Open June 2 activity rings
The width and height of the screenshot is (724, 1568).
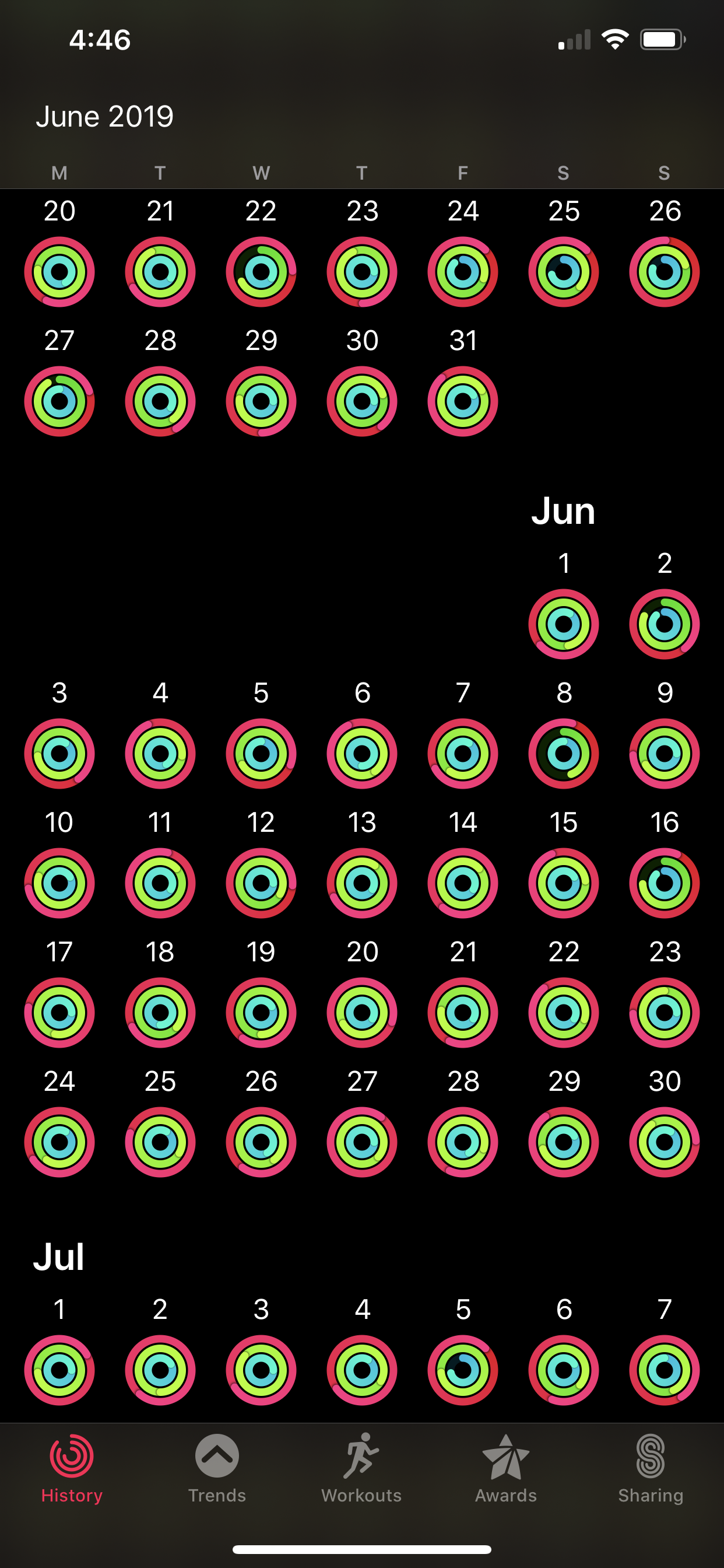click(x=665, y=624)
